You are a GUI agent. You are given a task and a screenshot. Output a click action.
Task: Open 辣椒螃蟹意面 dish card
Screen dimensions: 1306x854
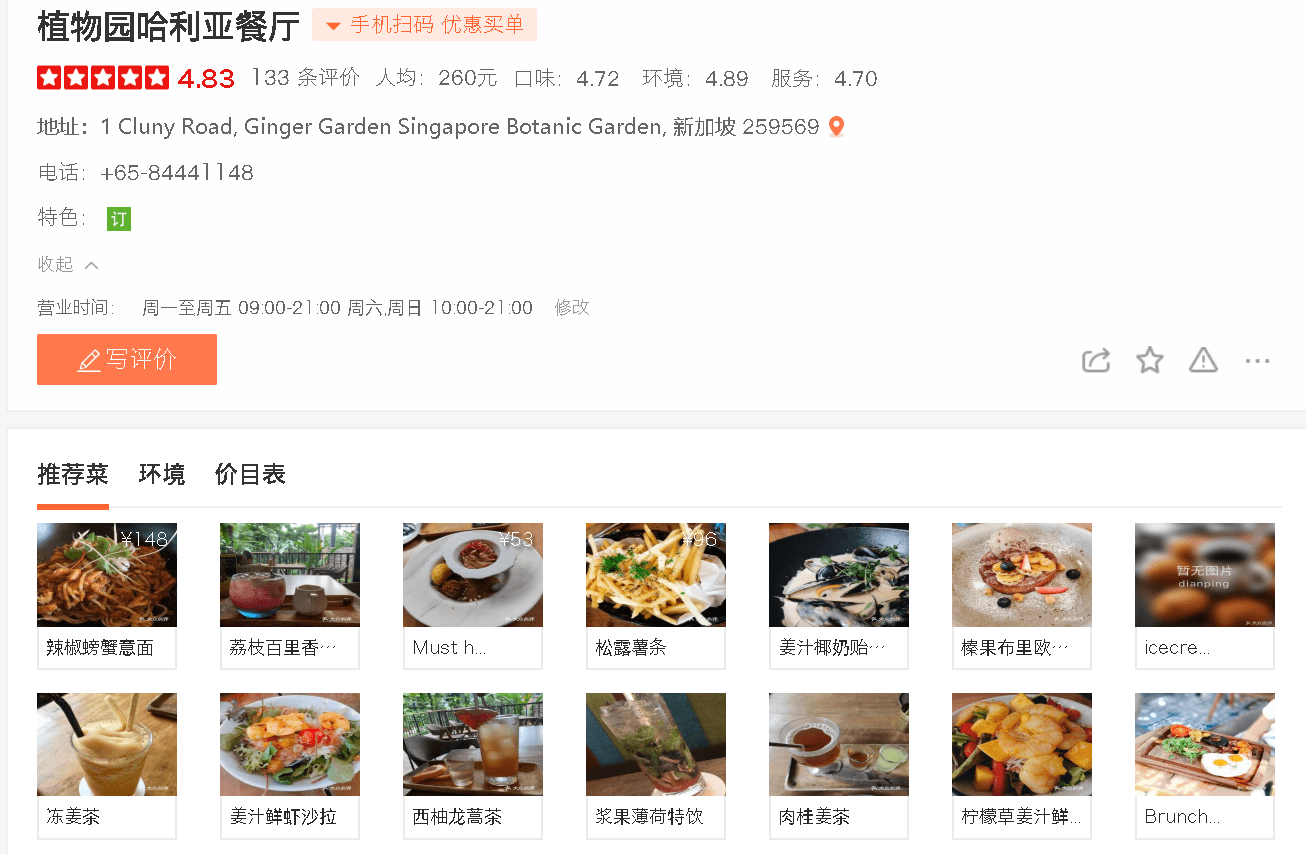[107, 595]
